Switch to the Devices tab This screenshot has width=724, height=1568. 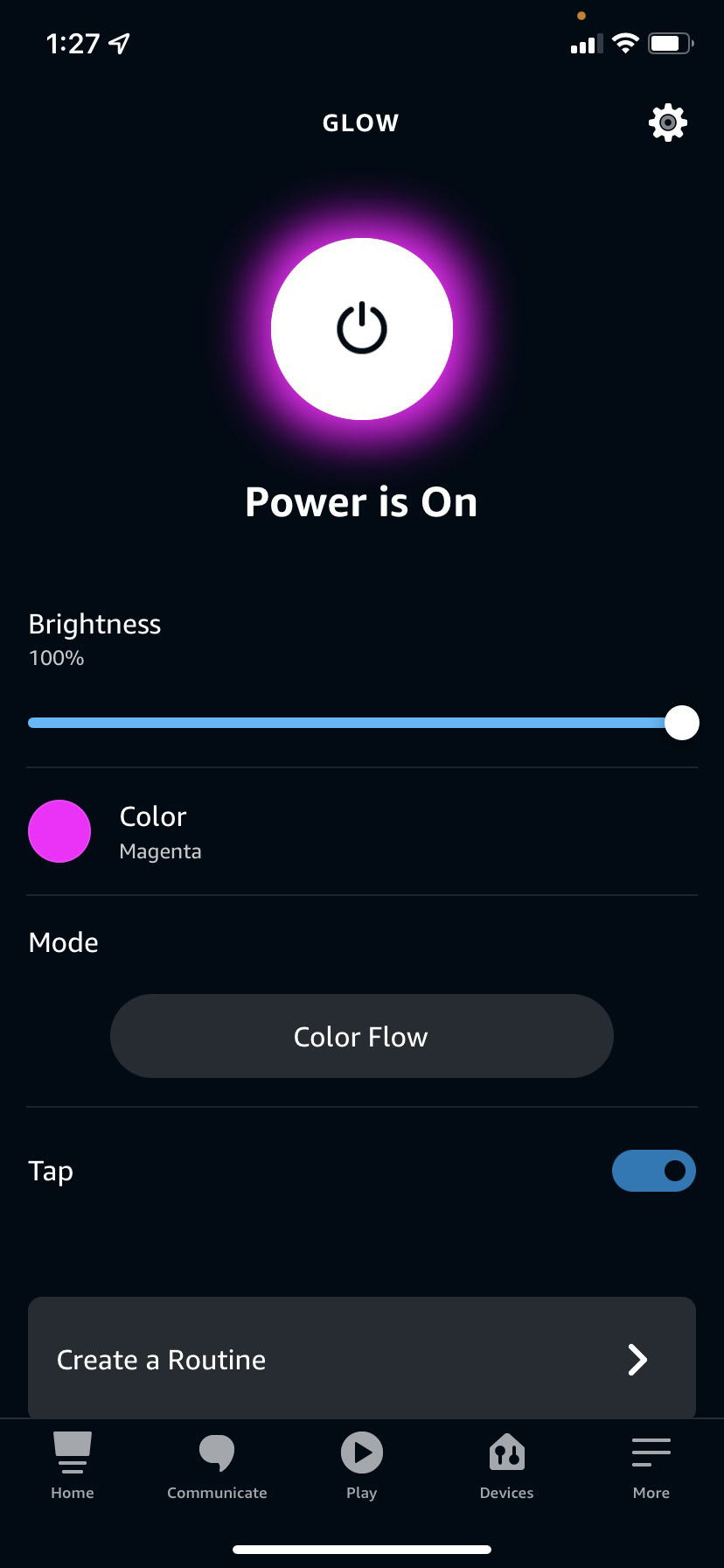[506, 1466]
